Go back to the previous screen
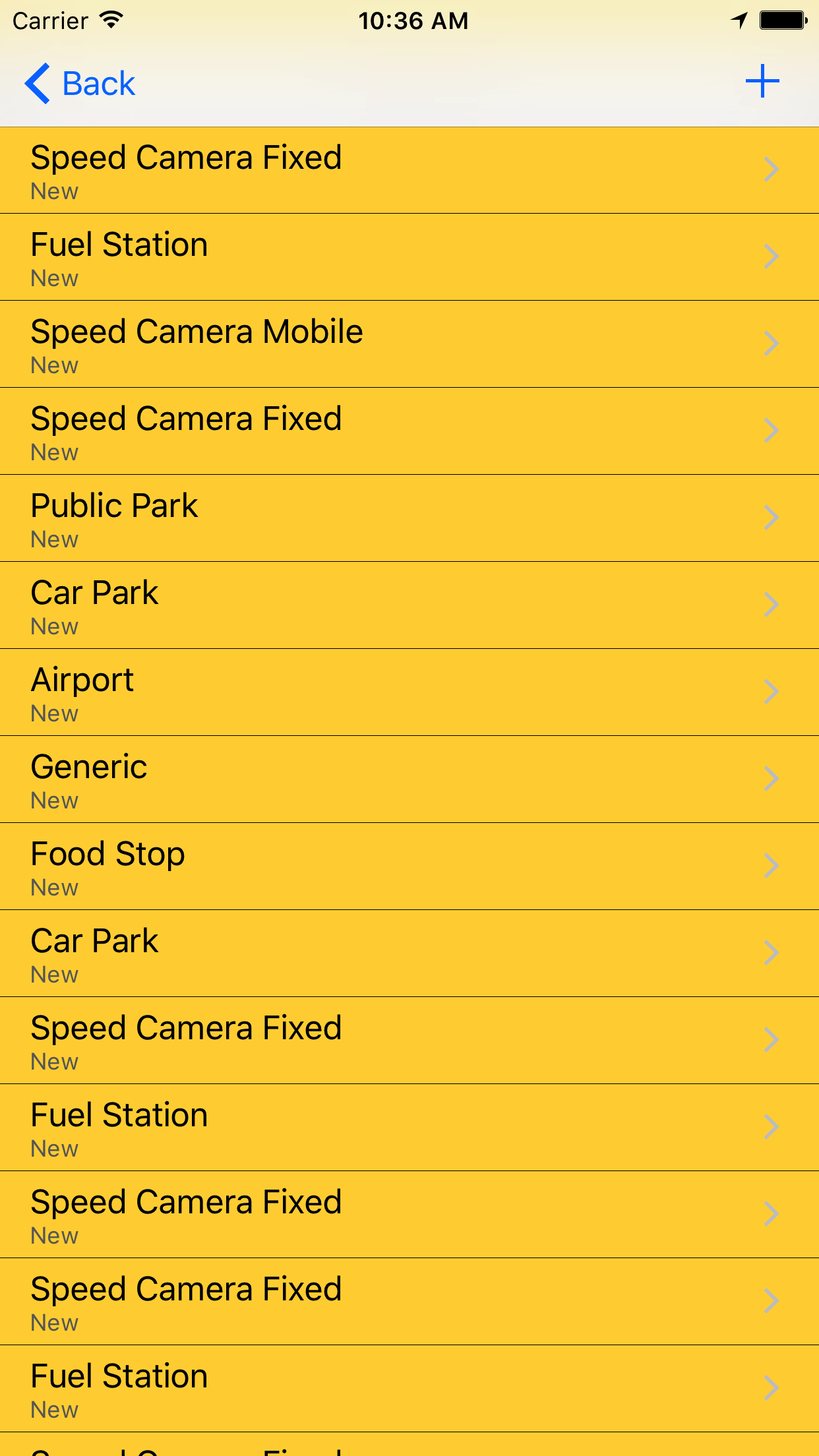The height and width of the screenshot is (1456, 819). [x=80, y=84]
